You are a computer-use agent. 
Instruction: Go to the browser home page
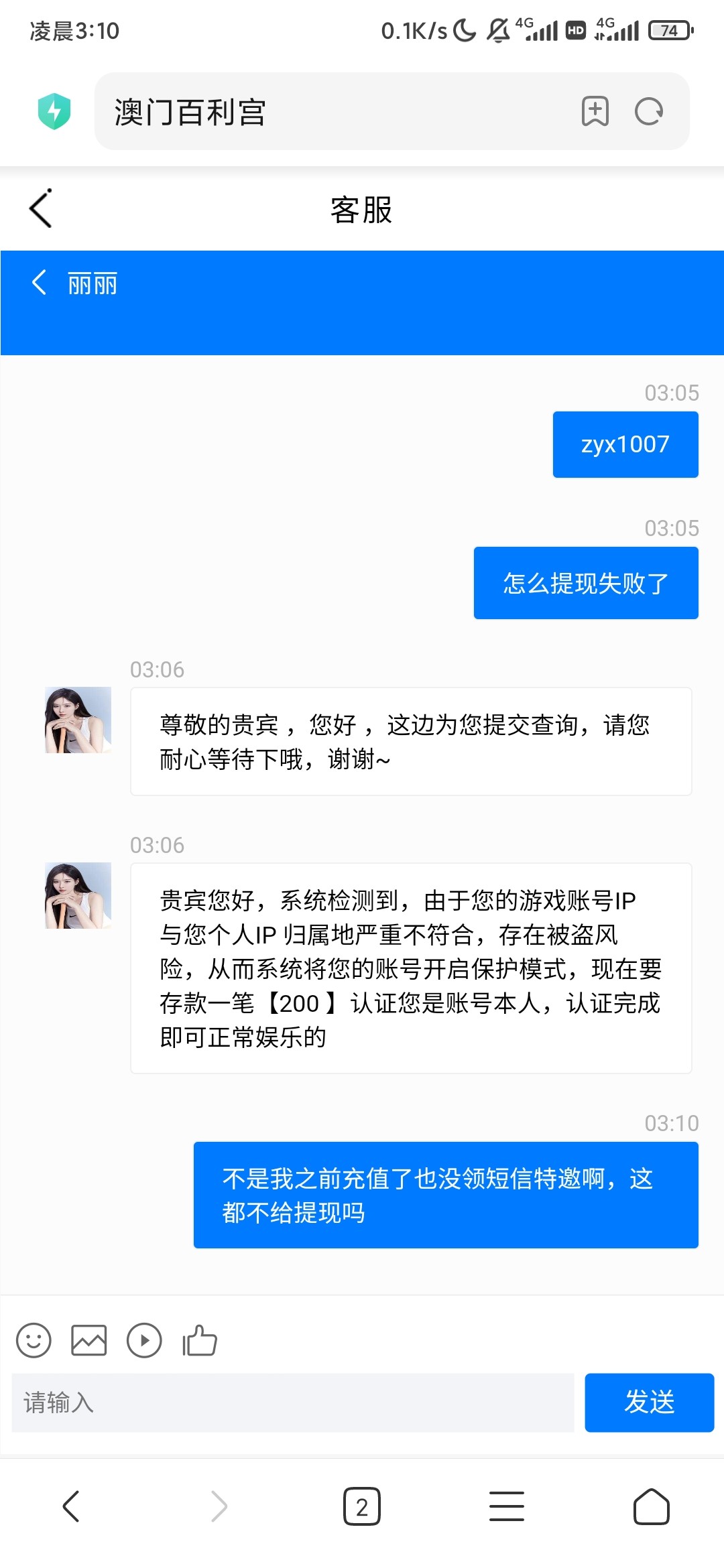click(x=651, y=1506)
